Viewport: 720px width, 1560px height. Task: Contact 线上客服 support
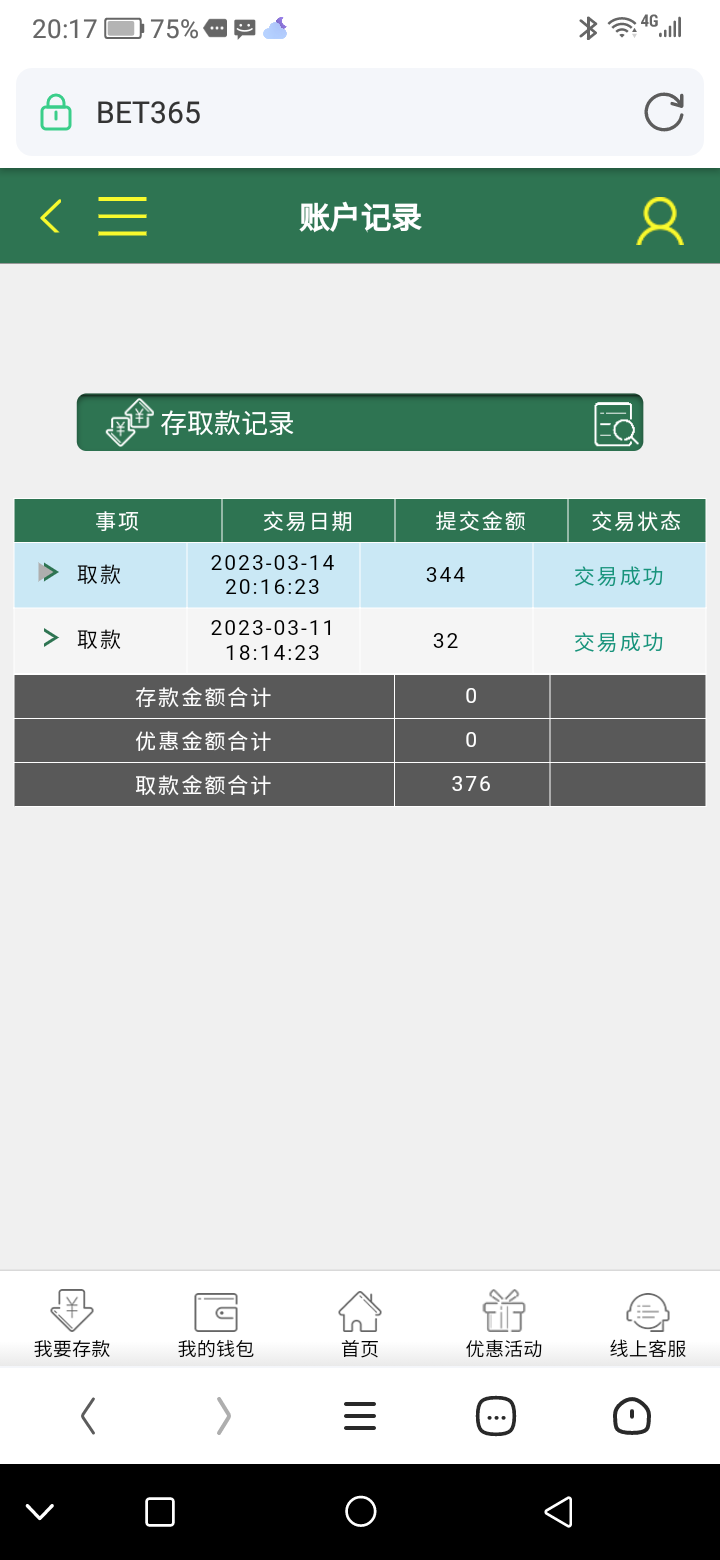coord(648,1323)
